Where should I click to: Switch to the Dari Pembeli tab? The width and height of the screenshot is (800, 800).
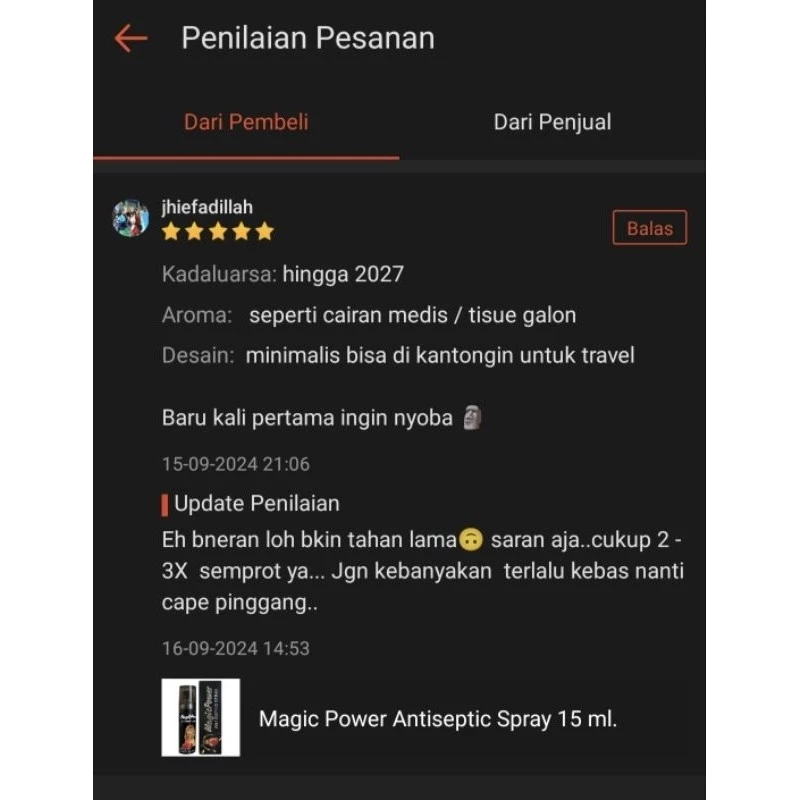[x=246, y=122]
